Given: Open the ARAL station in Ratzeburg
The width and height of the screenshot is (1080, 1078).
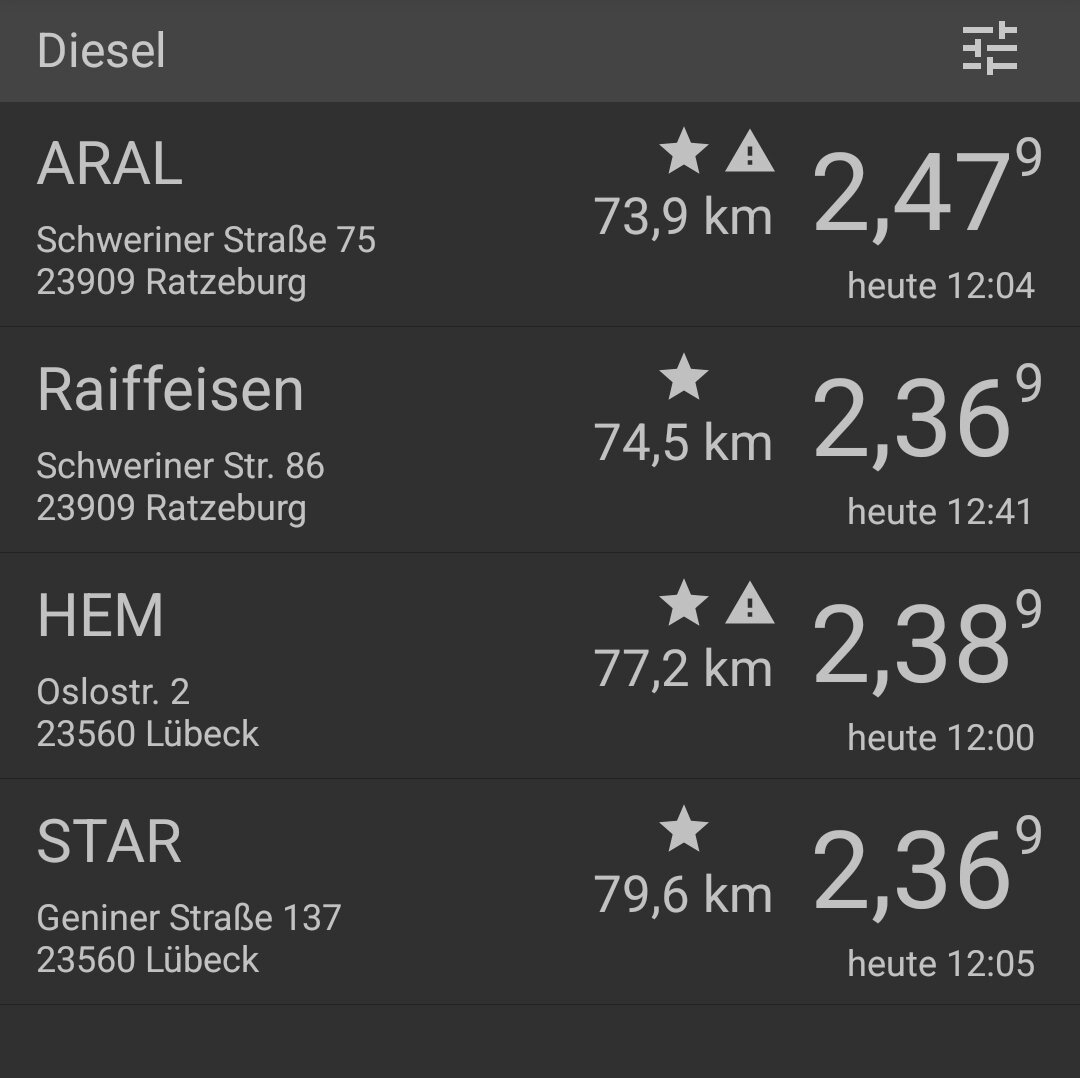Looking at the screenshot, I should pyautogui.click(x=300, y=215).
